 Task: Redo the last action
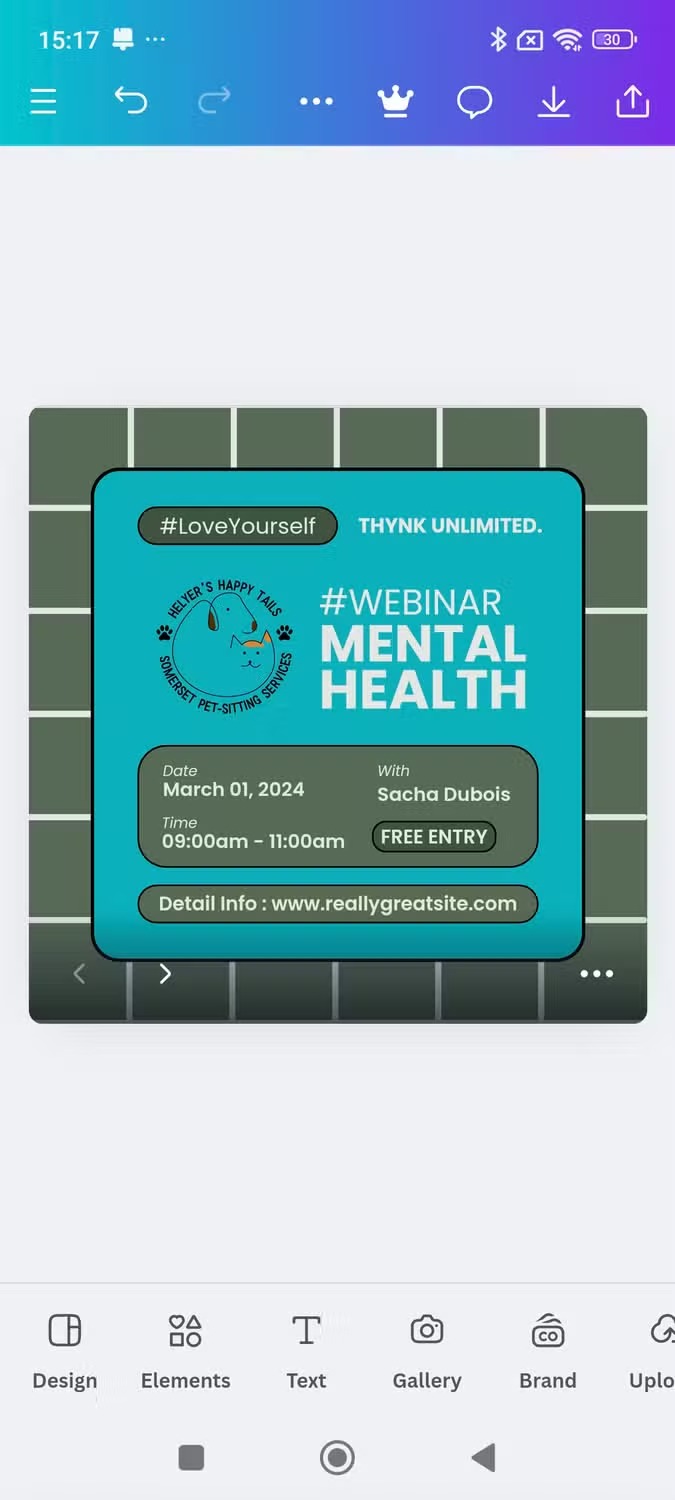[x=214, y=100]
